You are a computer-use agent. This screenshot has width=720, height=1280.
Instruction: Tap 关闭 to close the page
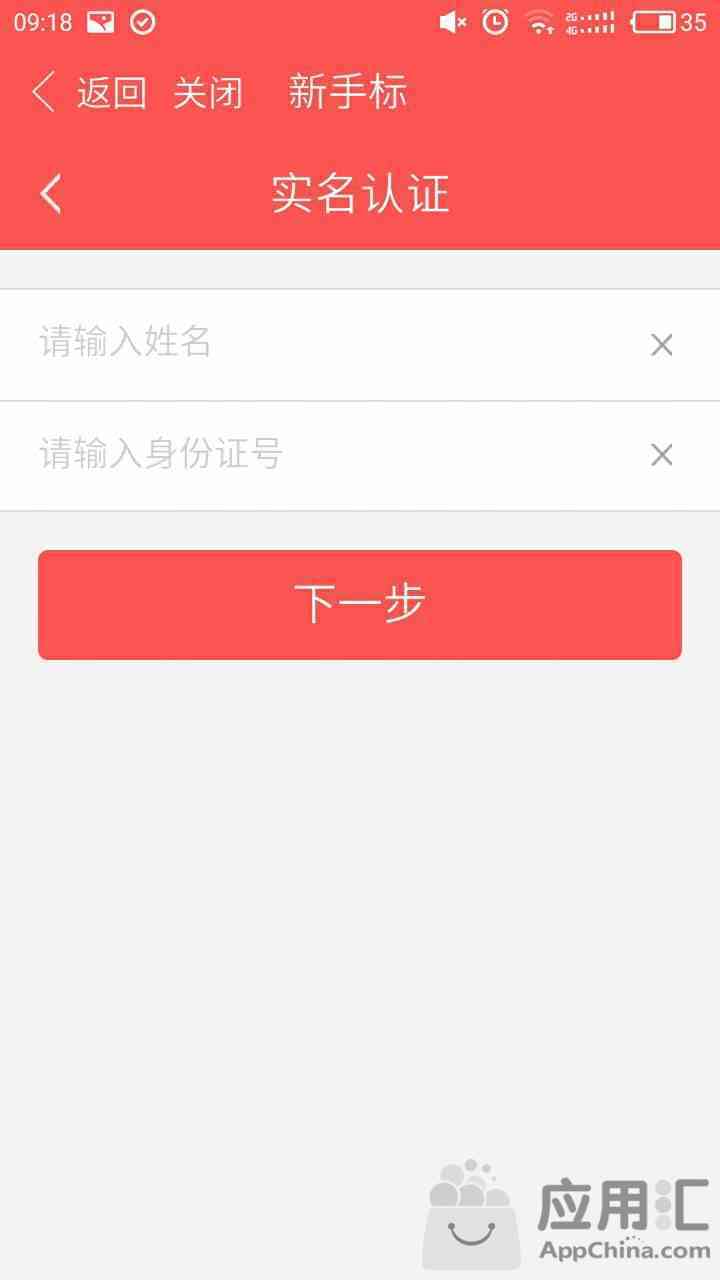[x=208, y=93]
